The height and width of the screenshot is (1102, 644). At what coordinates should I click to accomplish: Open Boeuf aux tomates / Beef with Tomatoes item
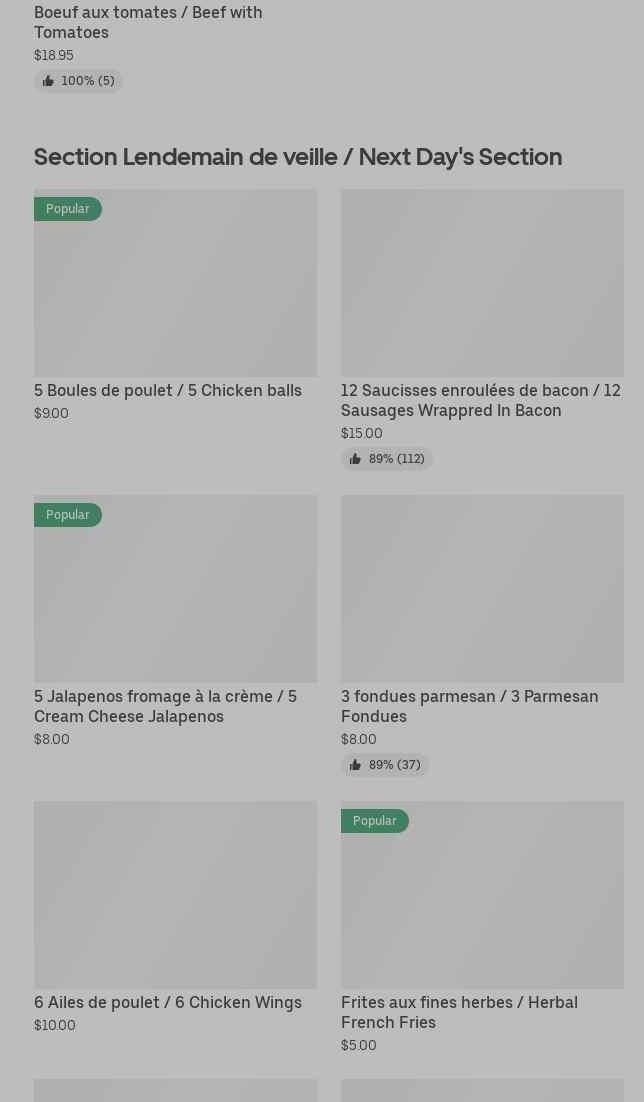coord(148,22)
